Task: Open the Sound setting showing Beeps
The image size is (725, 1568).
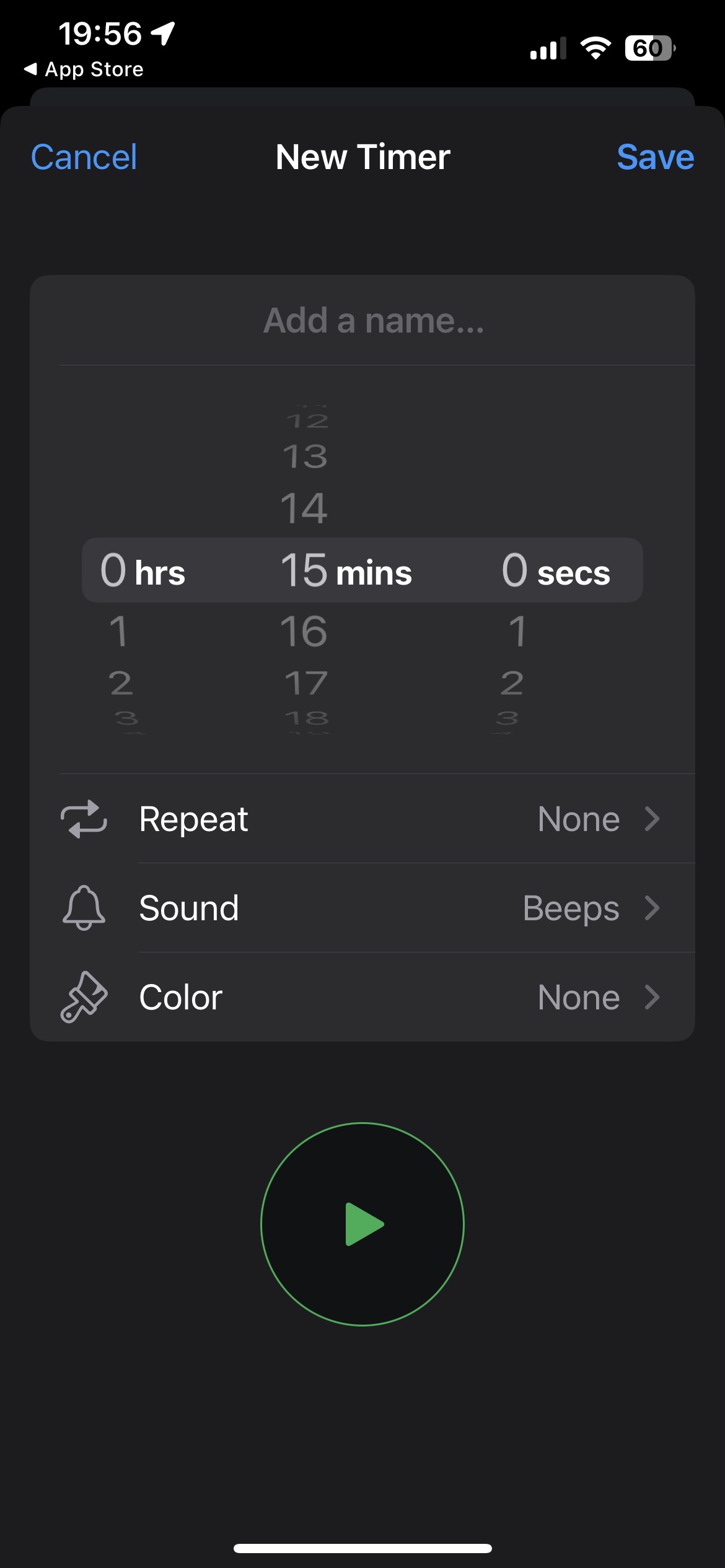Action: click(362, 908)
